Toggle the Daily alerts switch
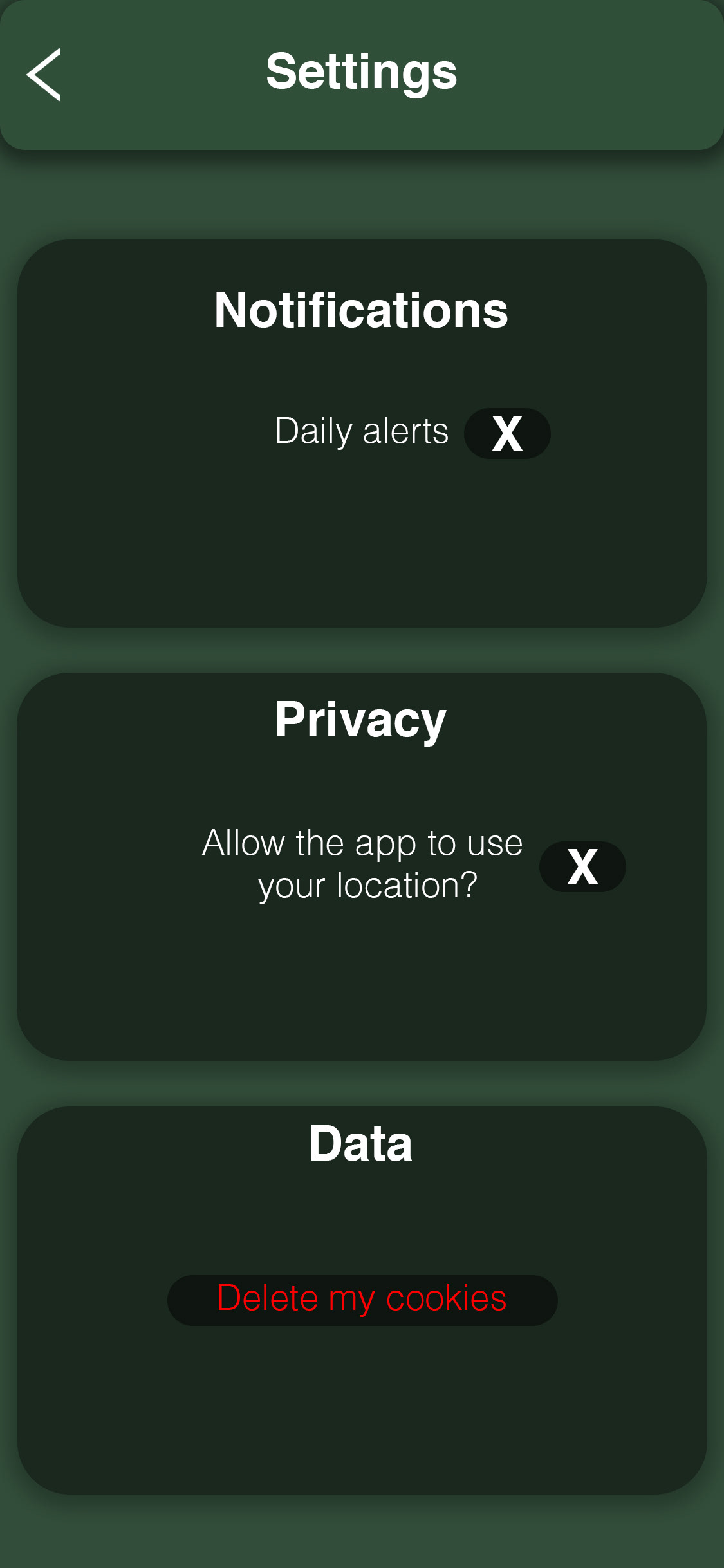Screen dimensions: 724x1568 [507, 433]
